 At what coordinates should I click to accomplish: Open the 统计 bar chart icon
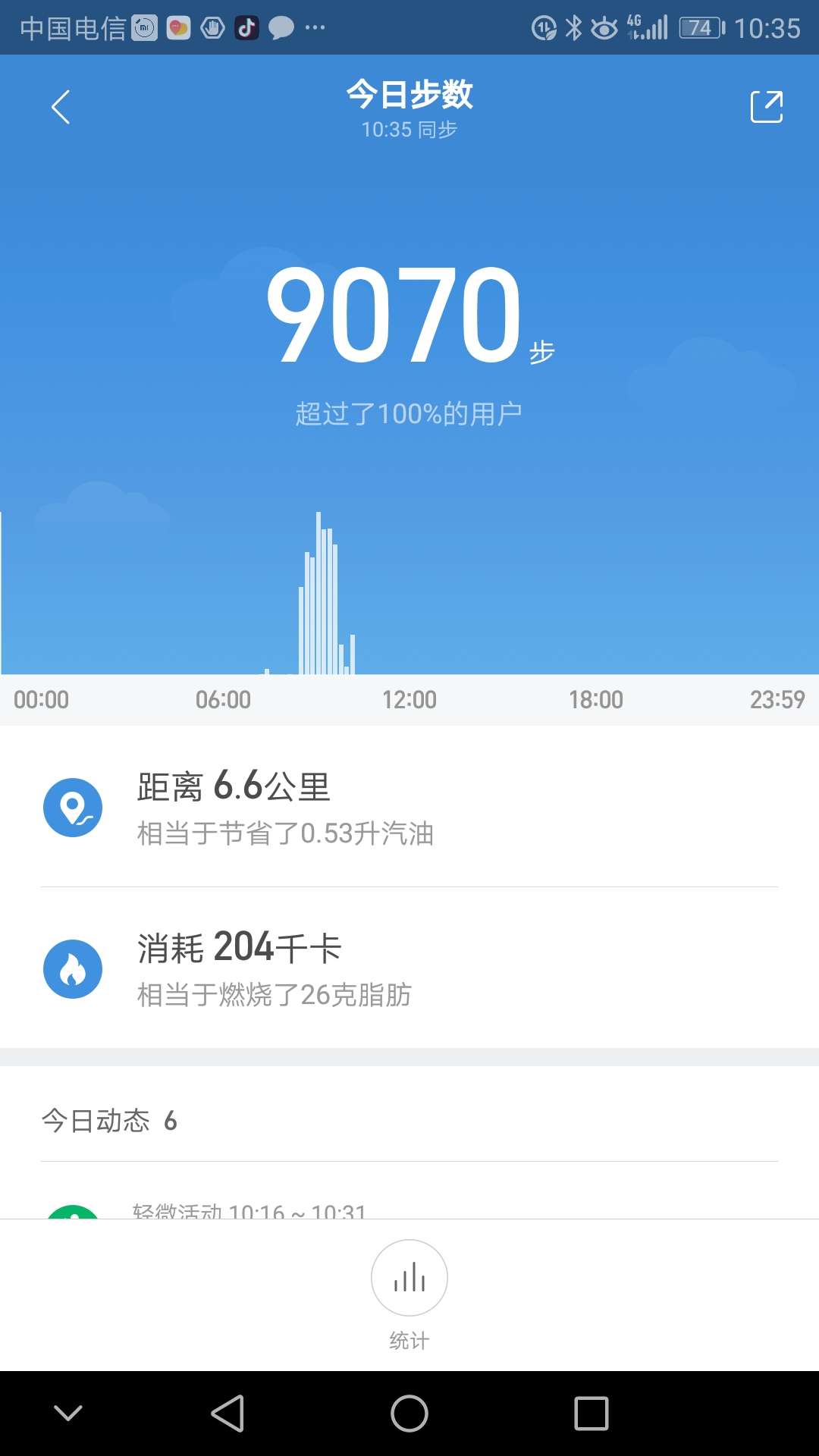coord(409,1277)
